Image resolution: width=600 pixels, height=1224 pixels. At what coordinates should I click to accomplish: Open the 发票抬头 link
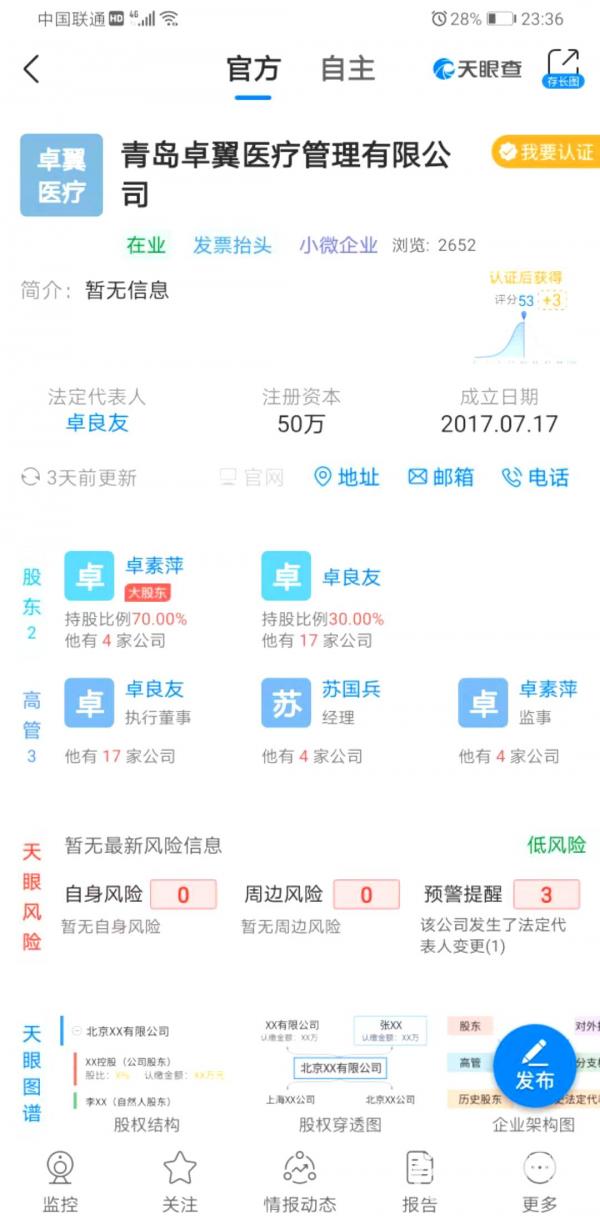click(x=232, y=245)
